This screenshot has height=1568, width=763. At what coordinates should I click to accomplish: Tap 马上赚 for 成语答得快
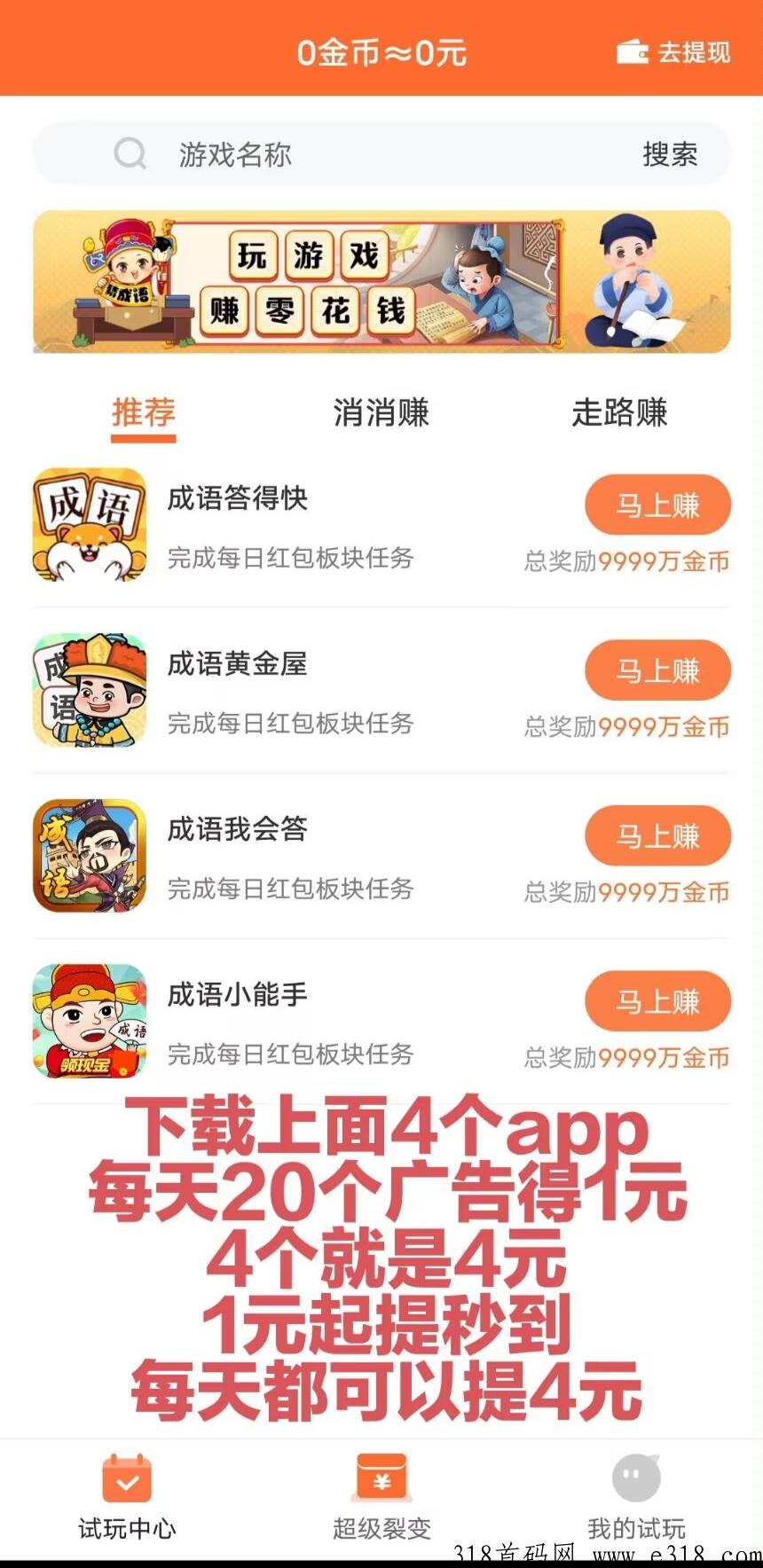coord(657,506)
